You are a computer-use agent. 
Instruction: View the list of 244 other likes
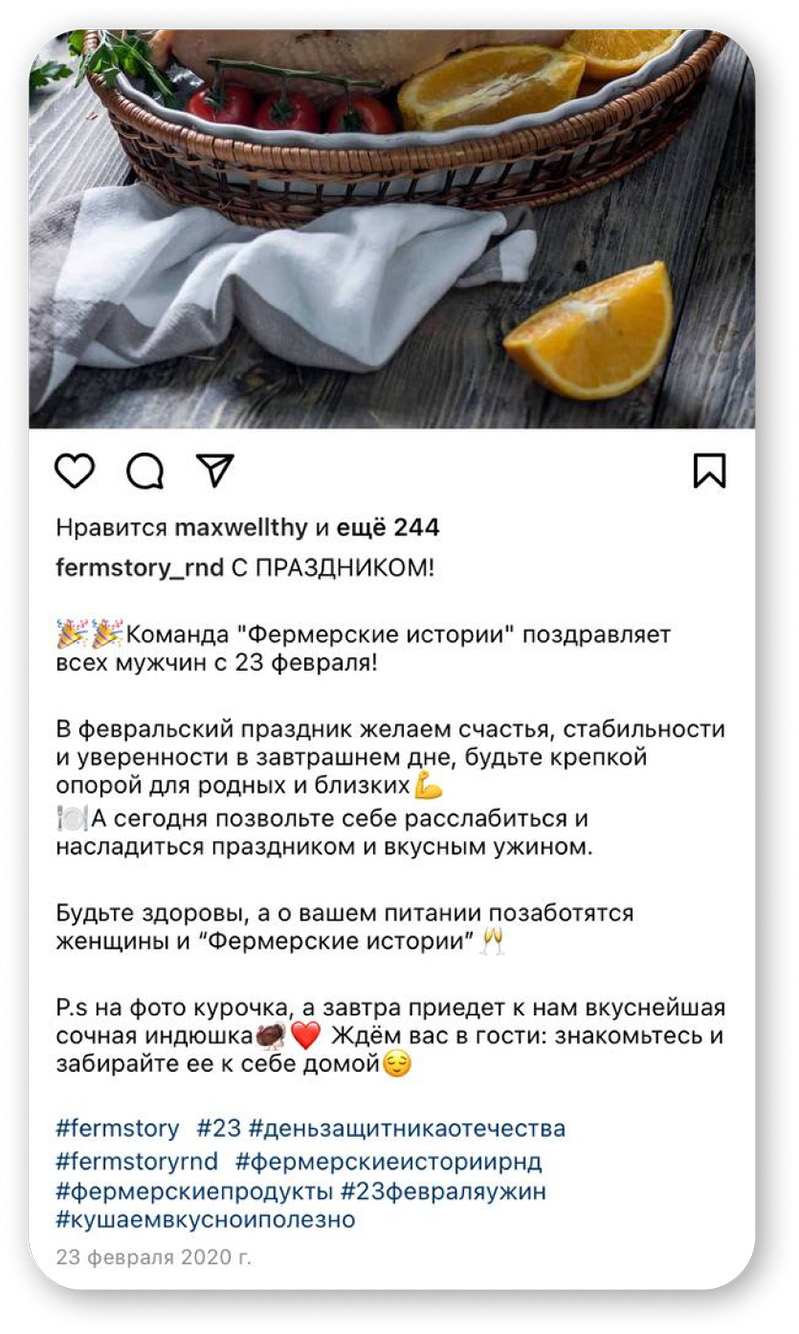tap(388, 527)
